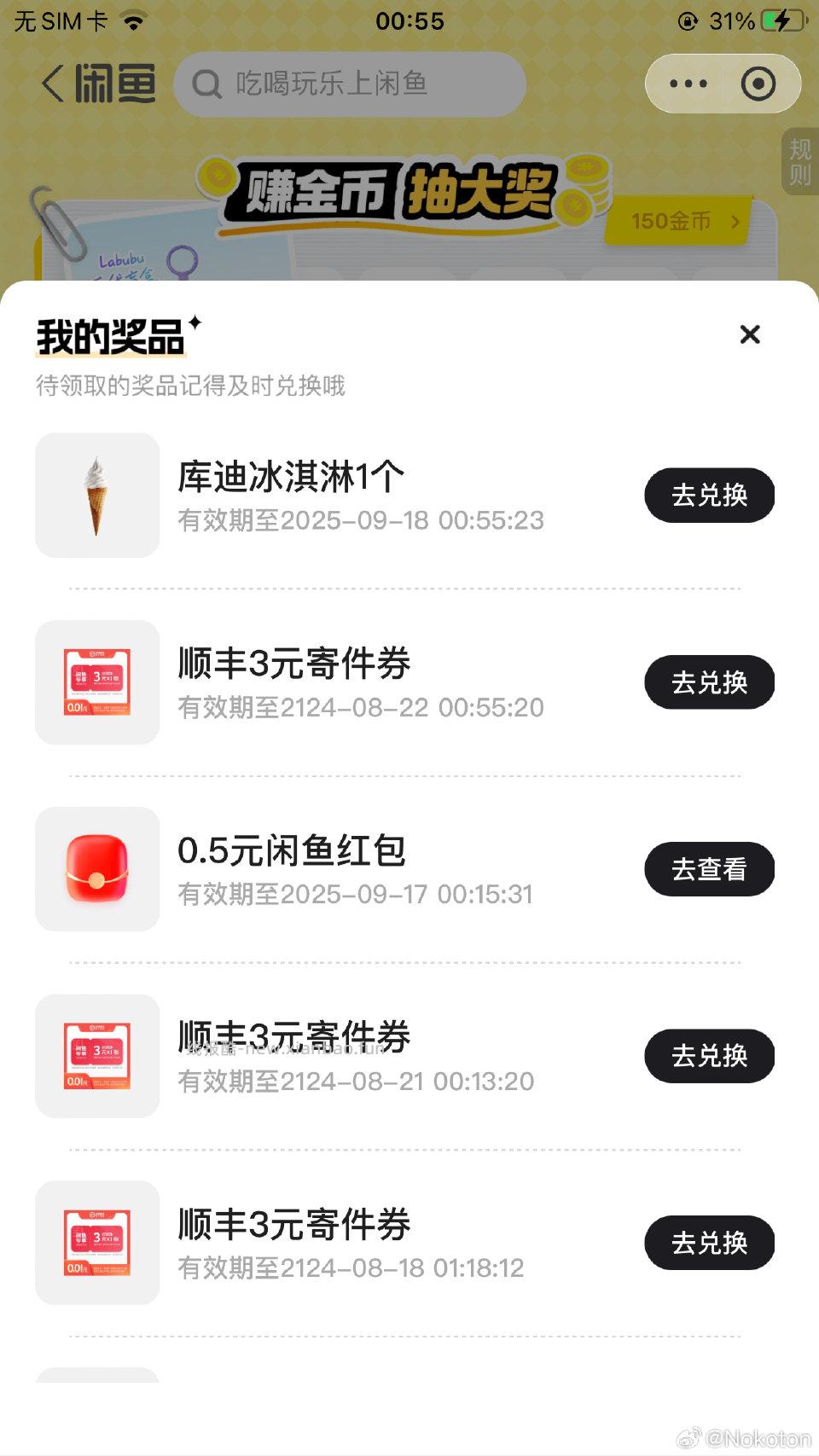Open the 规则 side tab

(x=802, y=164)
